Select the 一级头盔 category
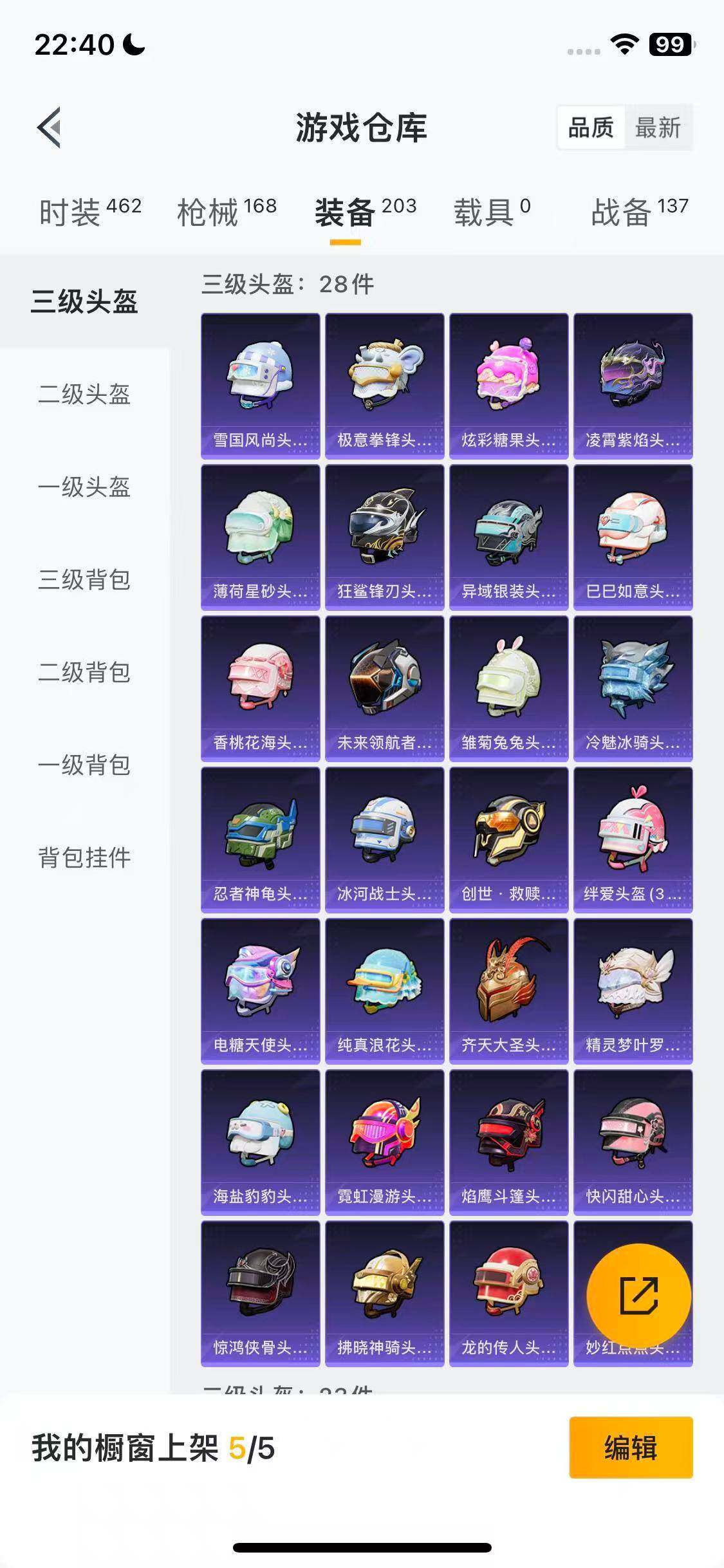Screen dimensions: 724x1568 84,487
